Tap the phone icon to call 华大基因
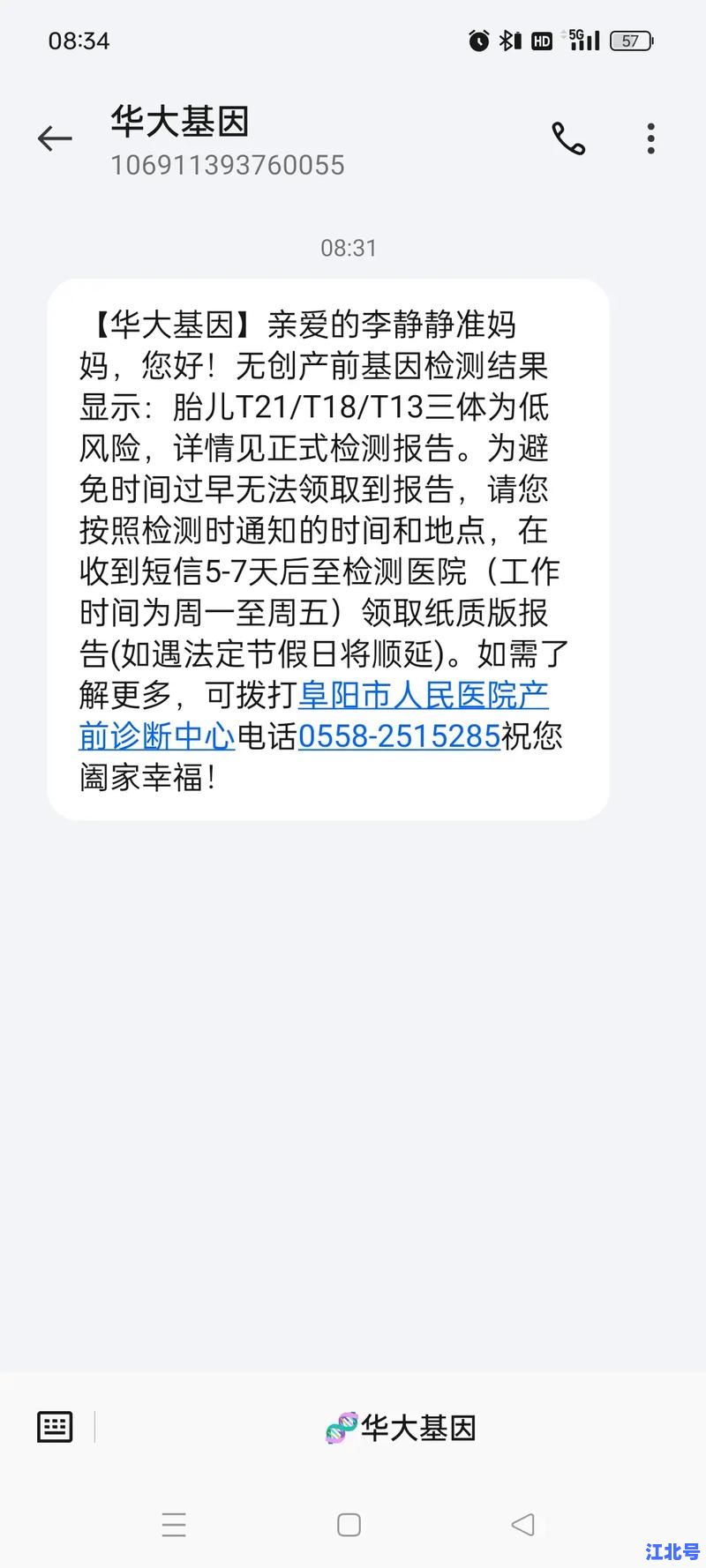Screen dimensions: 706x1568 pos(568,138)
